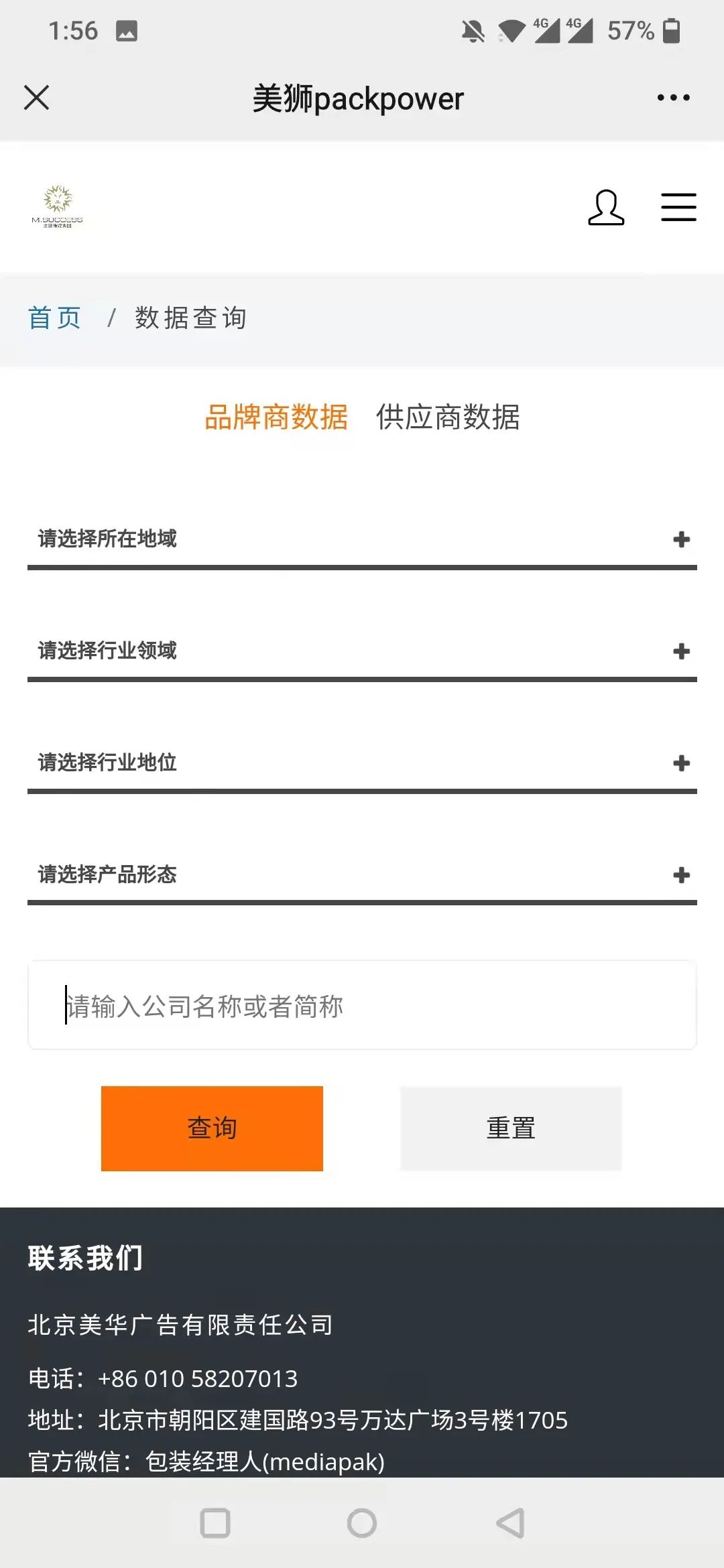The height and width of the screenshot is (1568, 724).
Task: Close the 美狮packpower web page
Action: point(37,98)
